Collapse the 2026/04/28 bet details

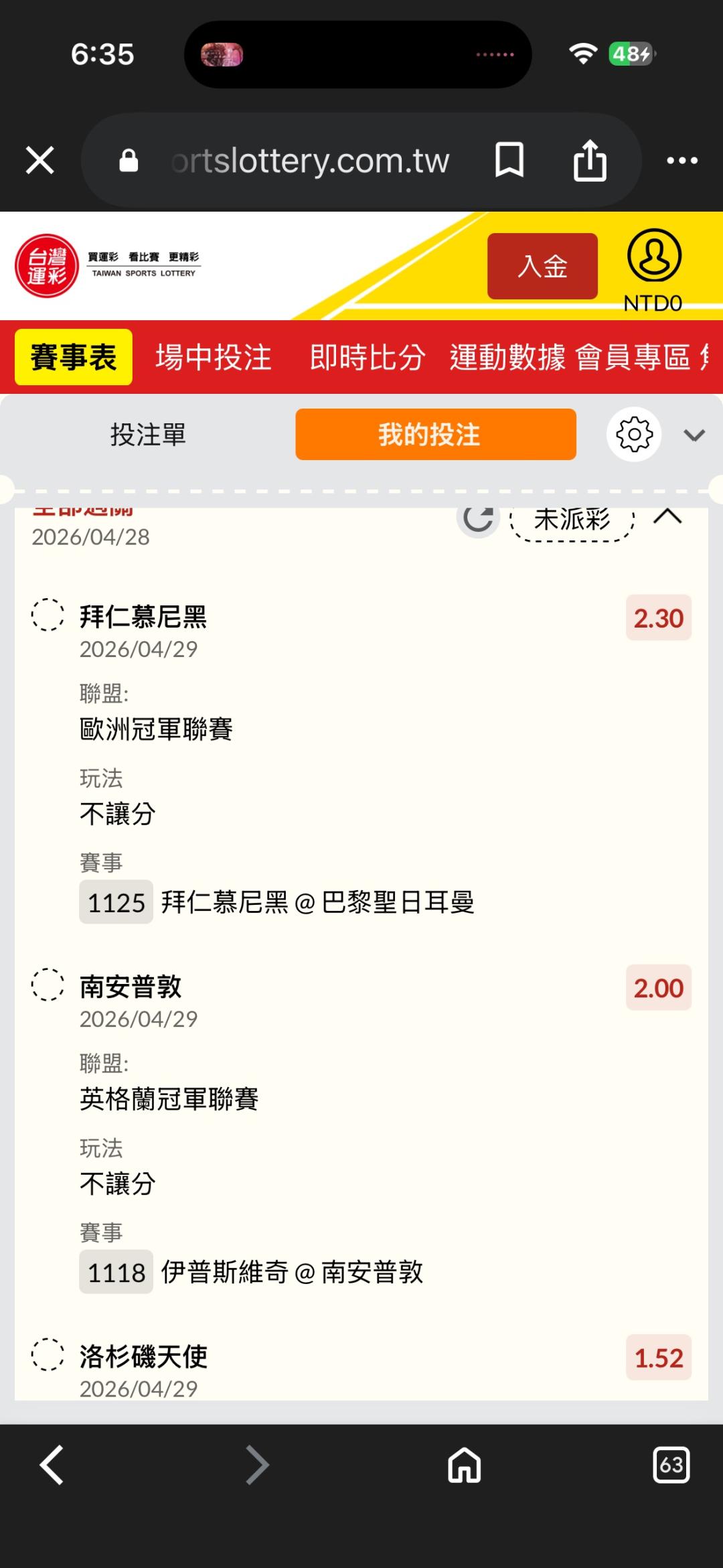tap(667, 516)
